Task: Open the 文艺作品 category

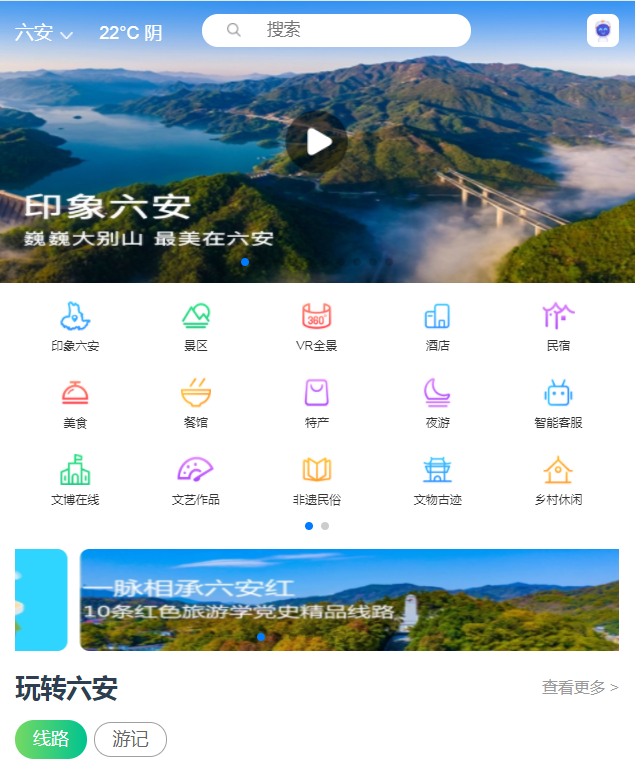Action: point(196,479)
